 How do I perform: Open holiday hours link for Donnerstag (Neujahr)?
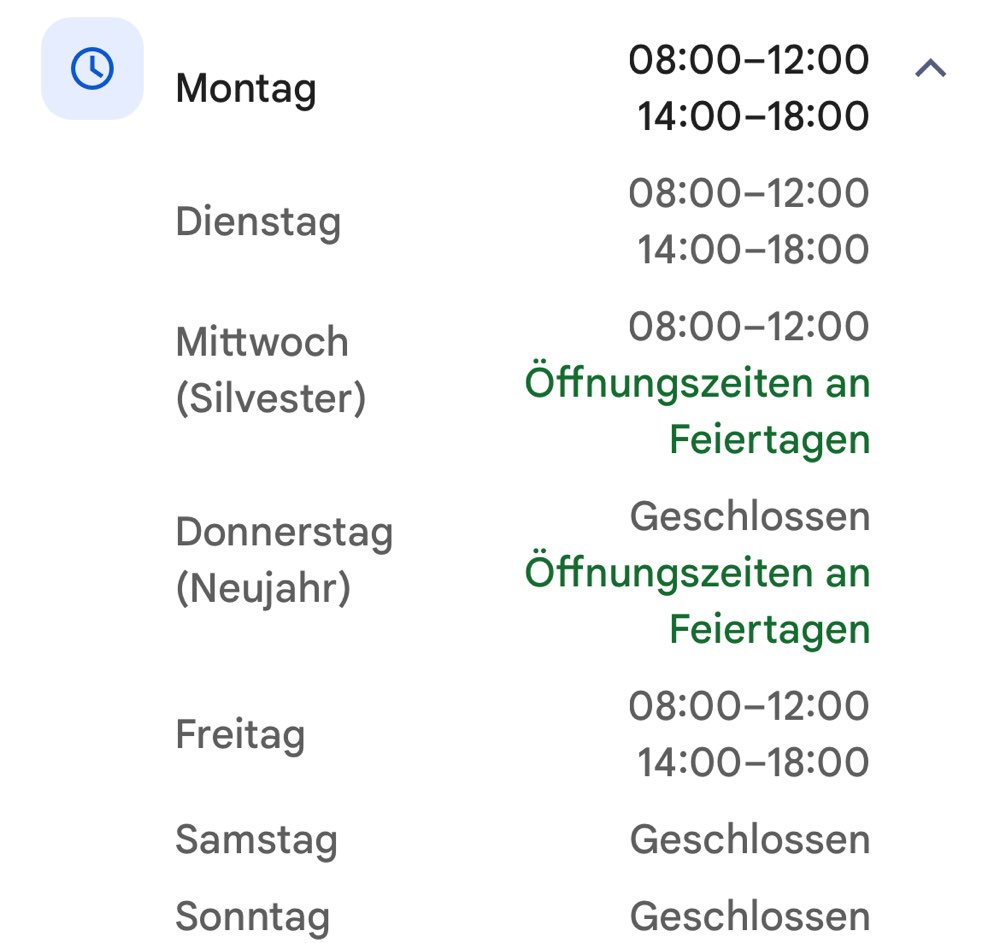(697, 601)
